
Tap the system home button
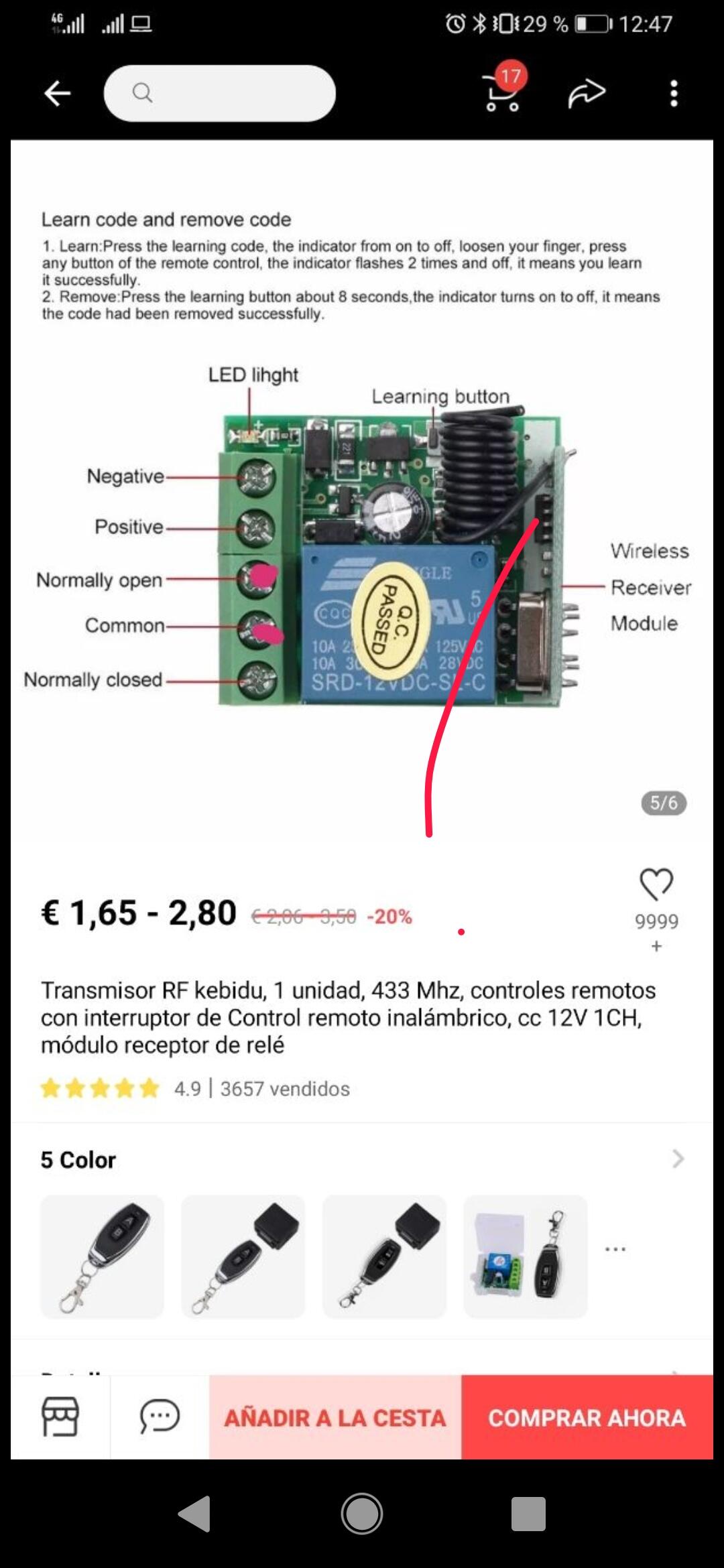(x=362, y=1514)
